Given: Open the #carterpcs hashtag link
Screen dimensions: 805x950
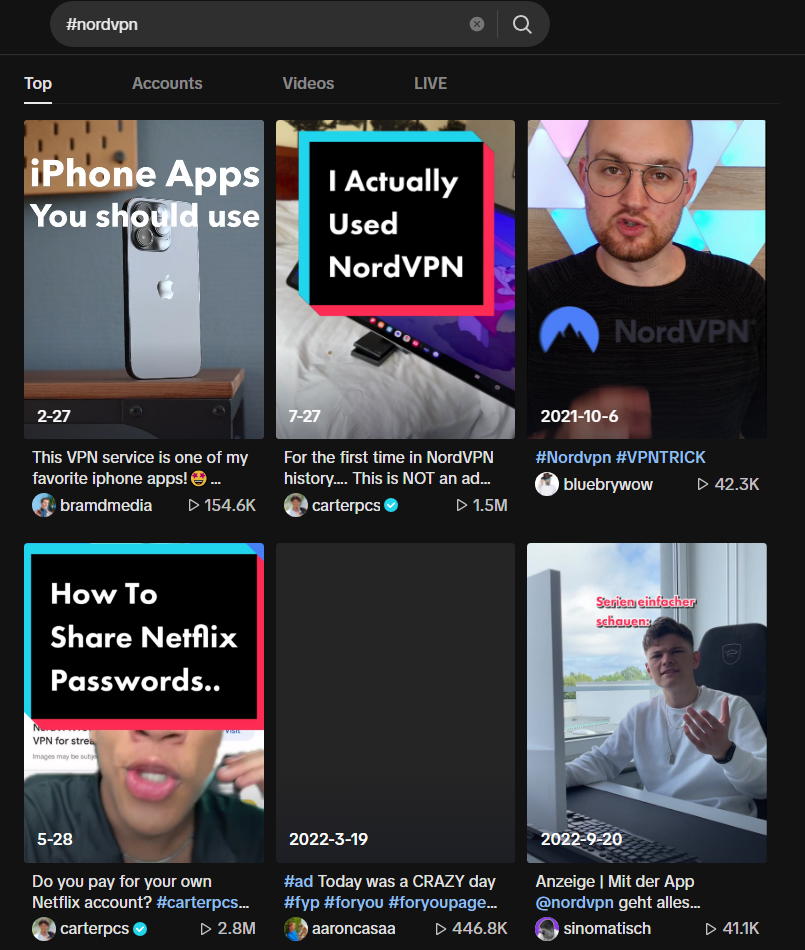Looking at the screenshot, I should tap(197, 902).
